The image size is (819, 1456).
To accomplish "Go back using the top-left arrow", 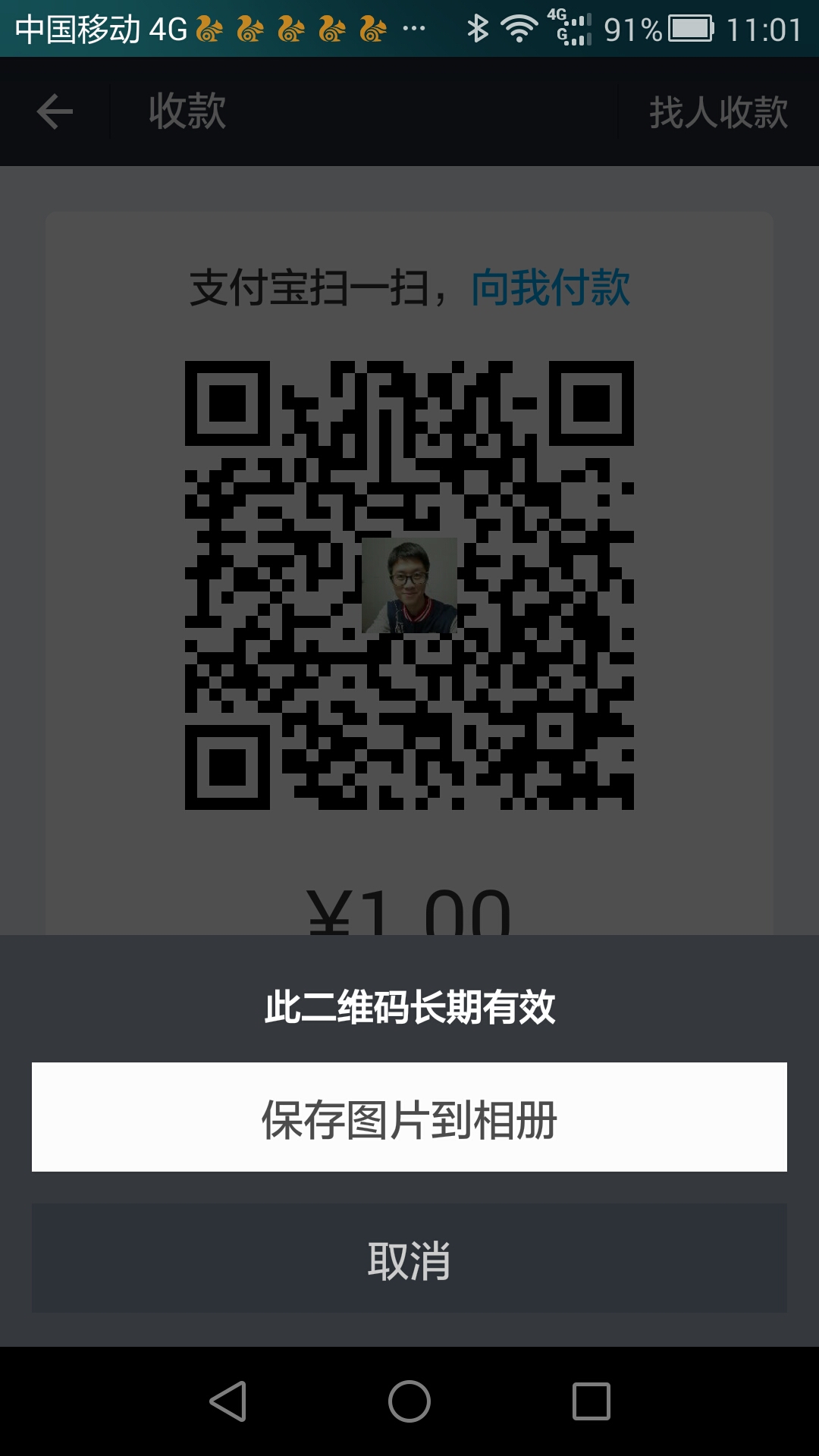I will pos(55,112).
